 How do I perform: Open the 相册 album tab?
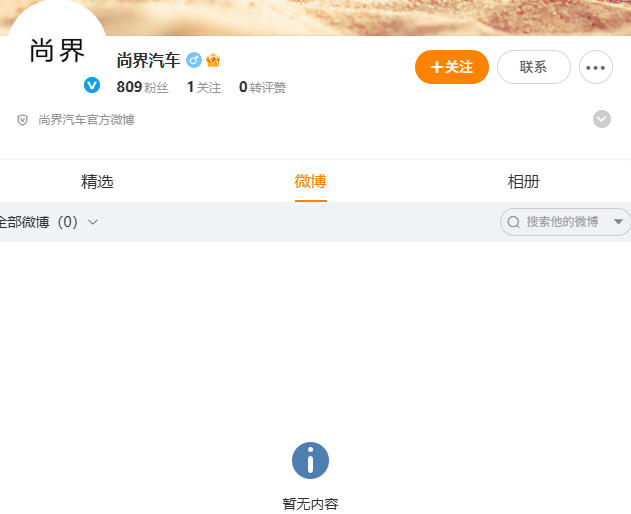pos(523,182)
